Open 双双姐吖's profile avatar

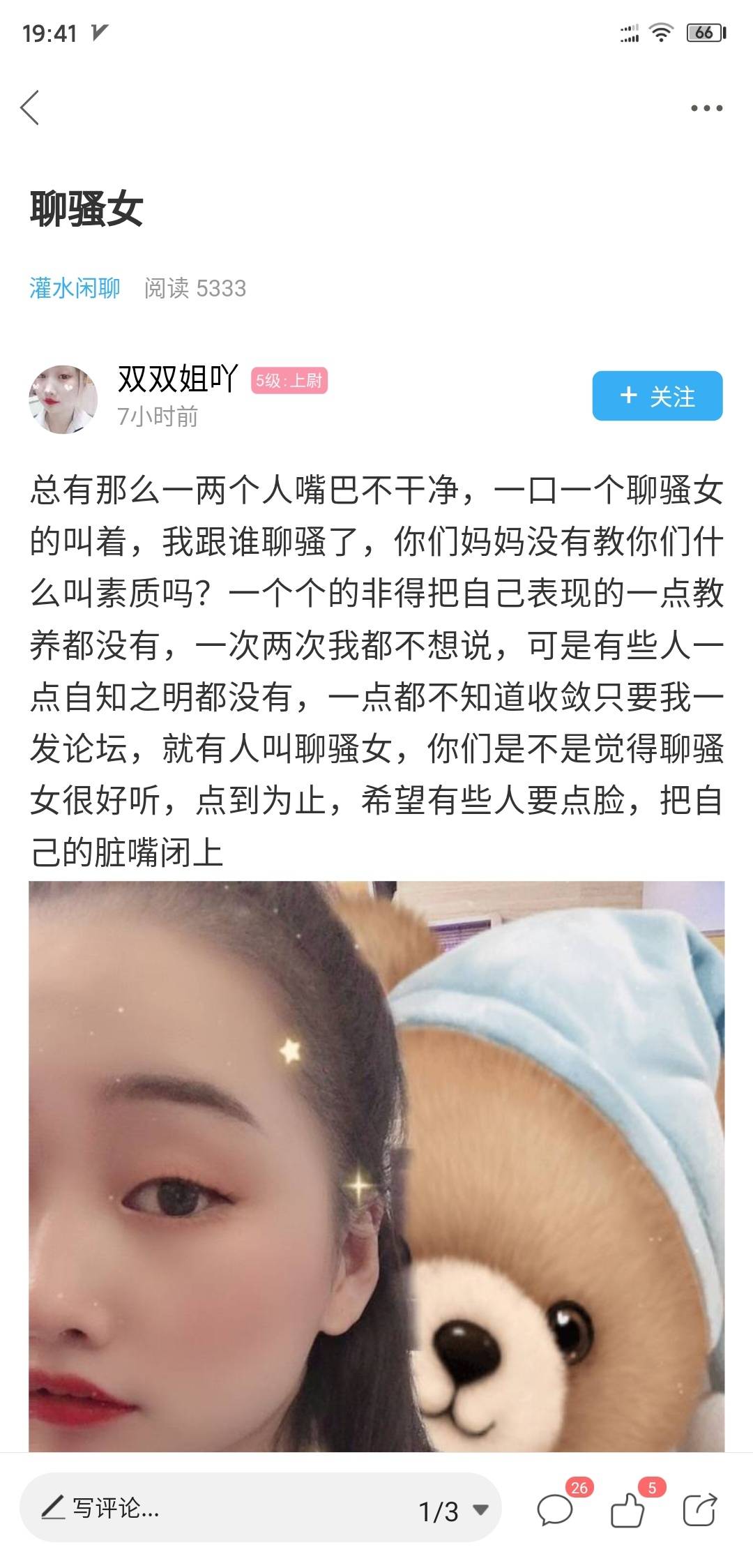(63, 400)
